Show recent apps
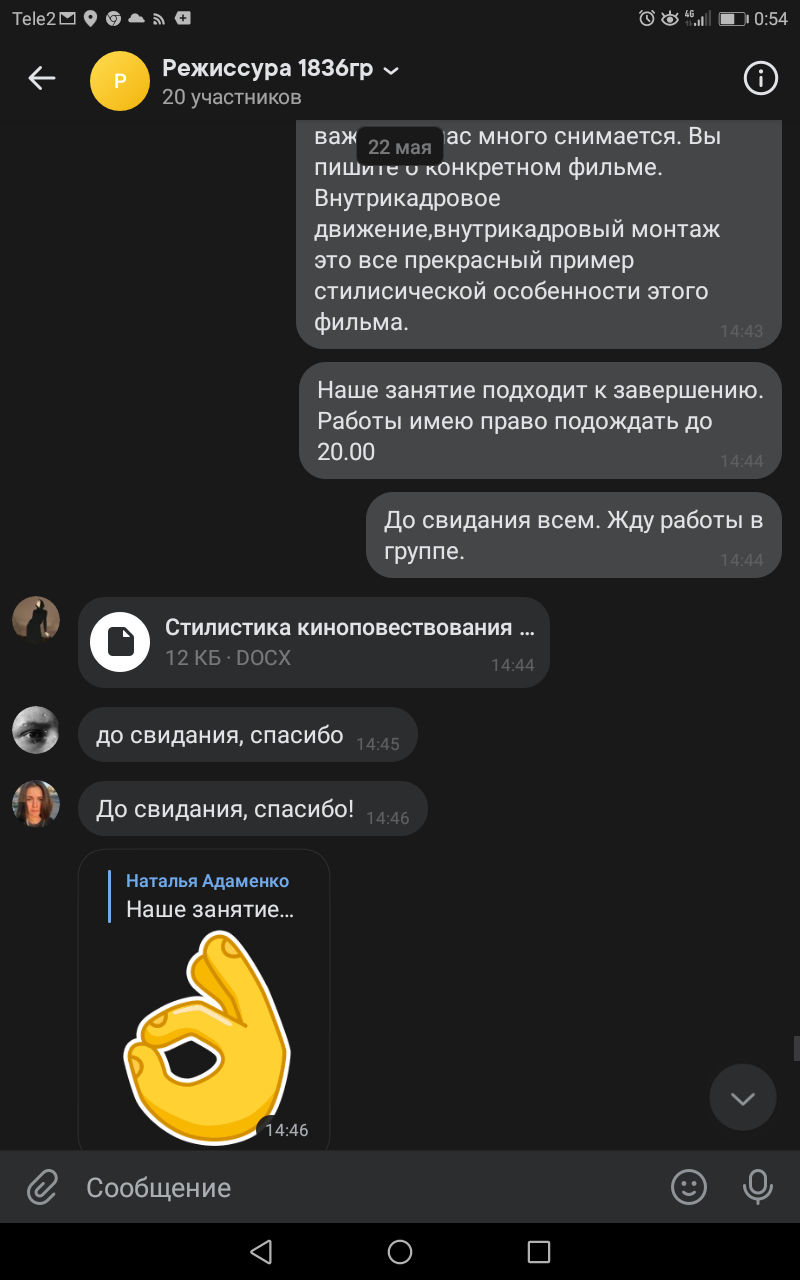Image resolution: width=800 pixels, height=1280 pixels. point(539,1251)
